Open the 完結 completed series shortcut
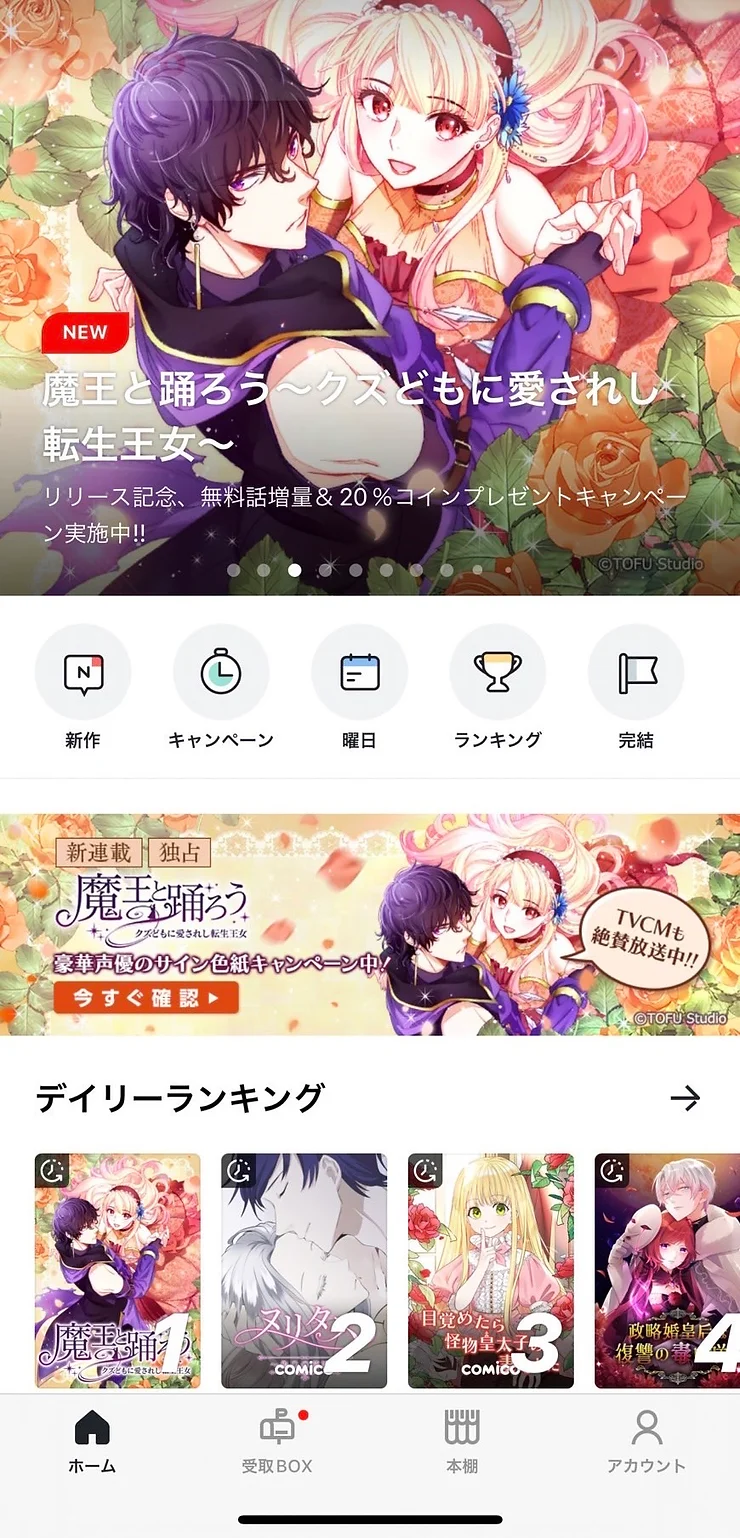Viewport: 740px width, 1538px height. (636, 688)
